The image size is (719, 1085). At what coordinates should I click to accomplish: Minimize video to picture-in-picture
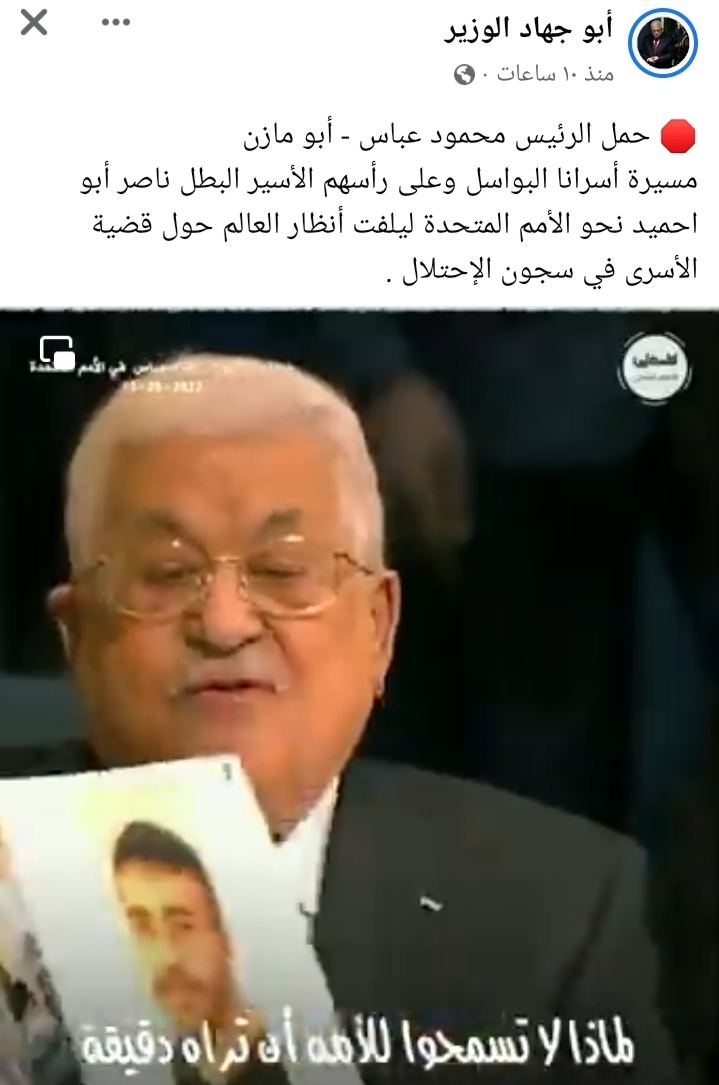(58, 353)
